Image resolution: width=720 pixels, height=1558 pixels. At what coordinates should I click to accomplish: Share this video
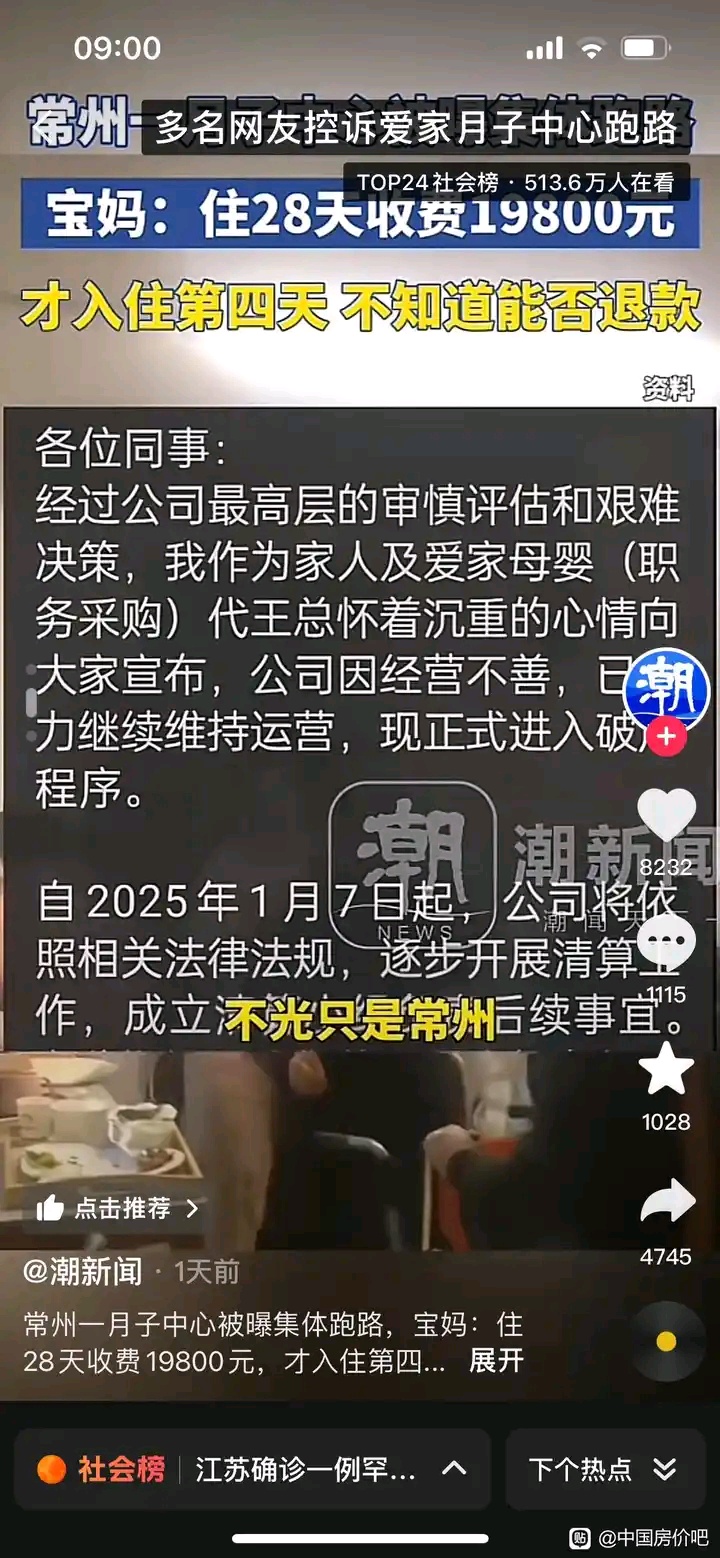(x=666, y=1202)
